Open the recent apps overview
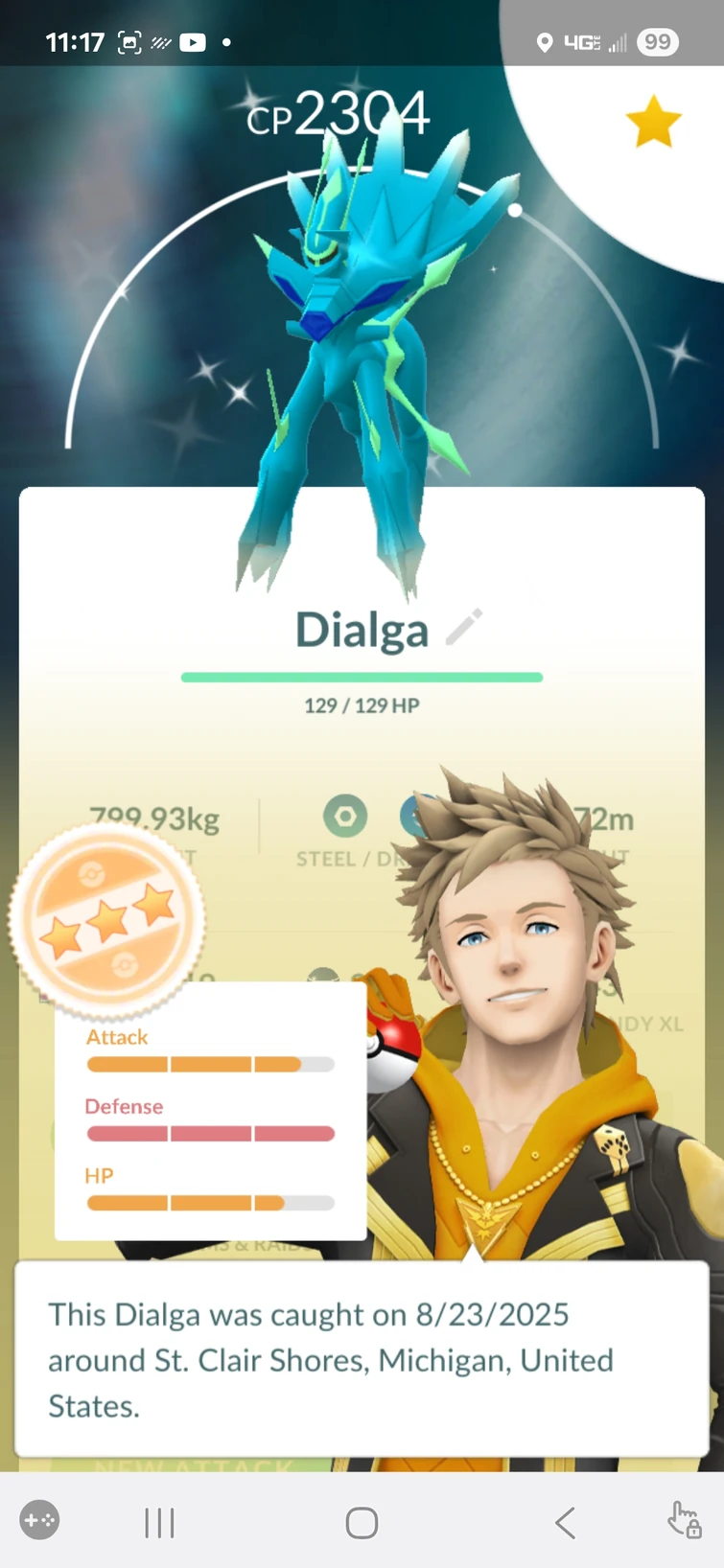The image size is (724, 1568). pyautogui.click(x=159, y=1522)
